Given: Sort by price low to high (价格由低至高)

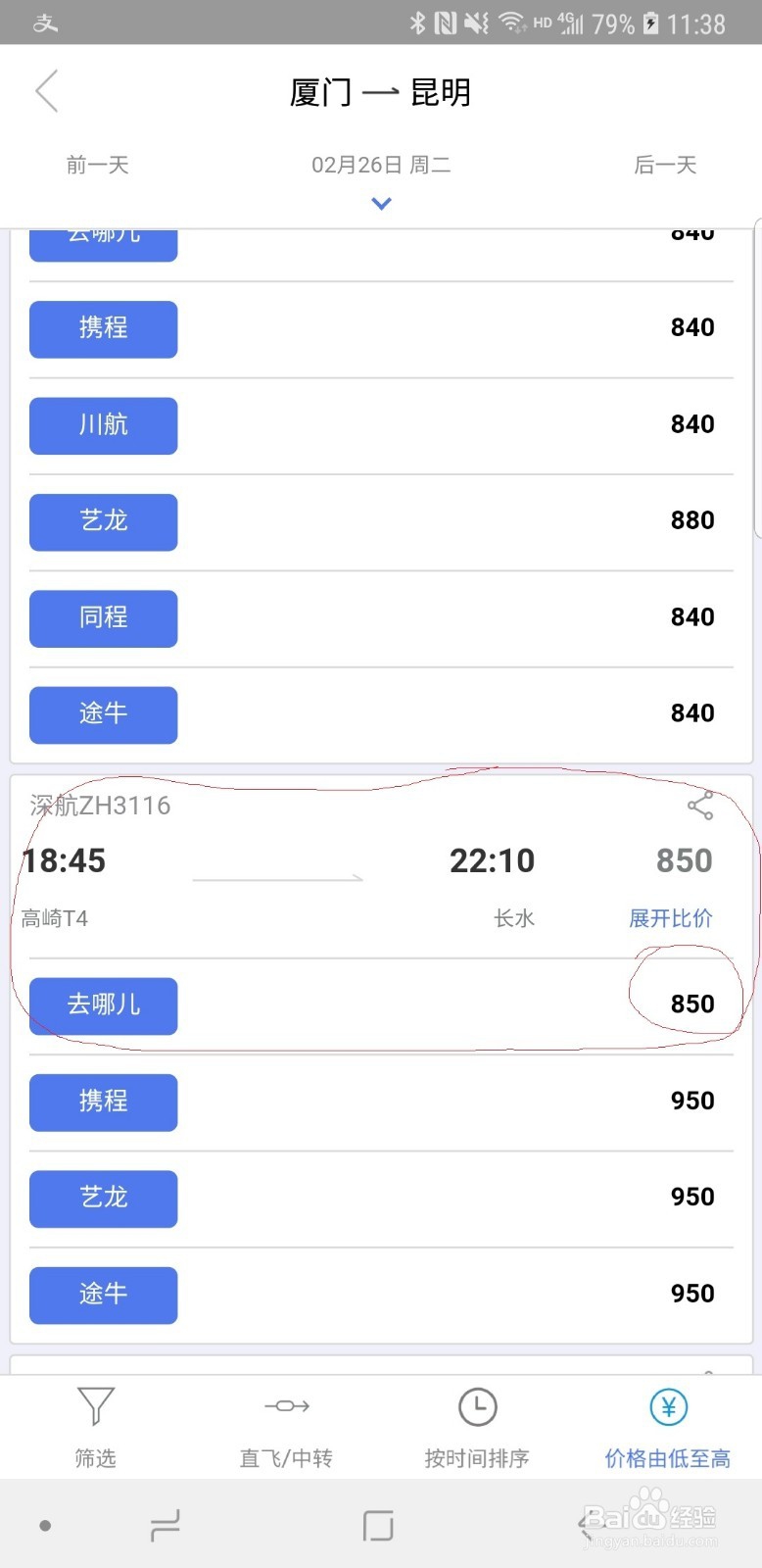Looking at the screenshot, I should (x=668, y=1427).
